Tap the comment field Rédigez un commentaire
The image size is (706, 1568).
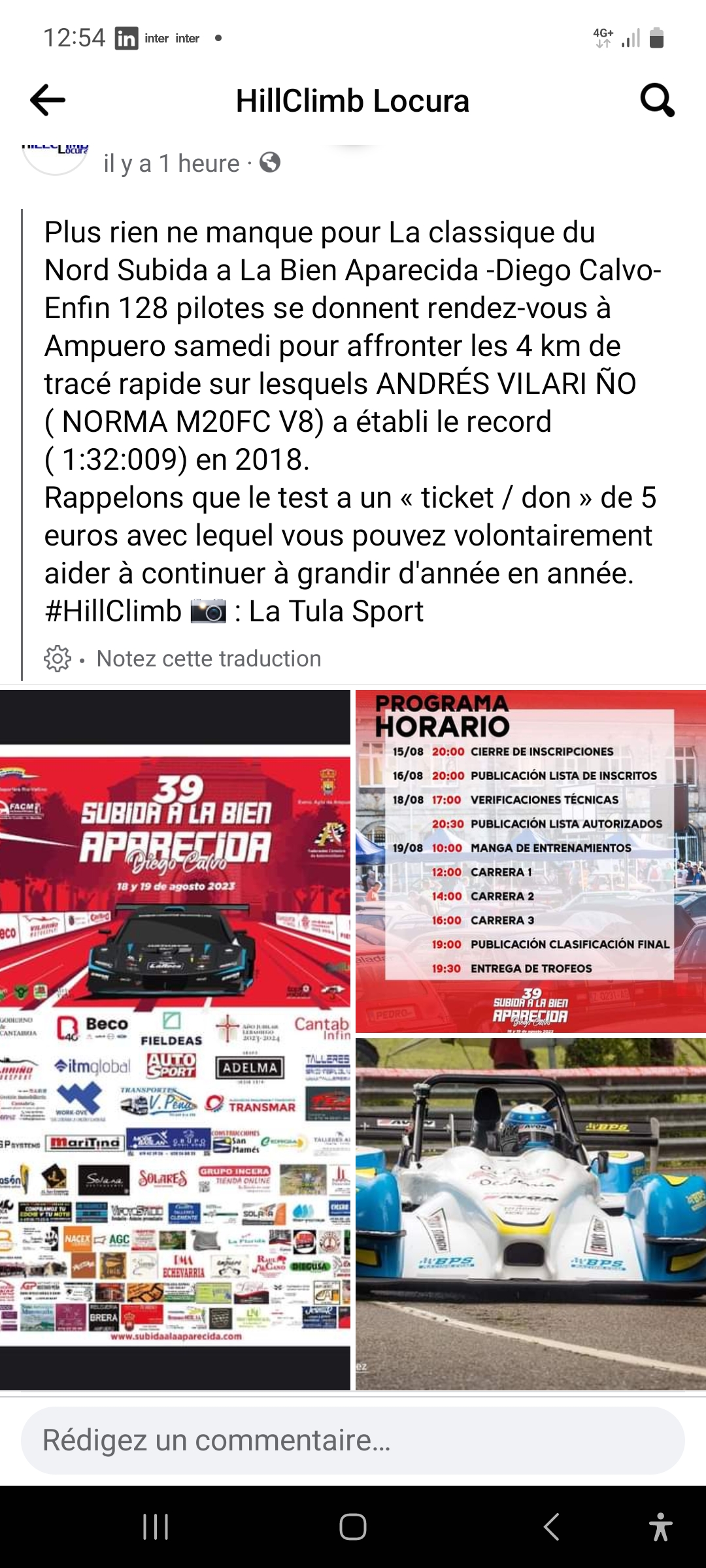(x=352, y=1440)
